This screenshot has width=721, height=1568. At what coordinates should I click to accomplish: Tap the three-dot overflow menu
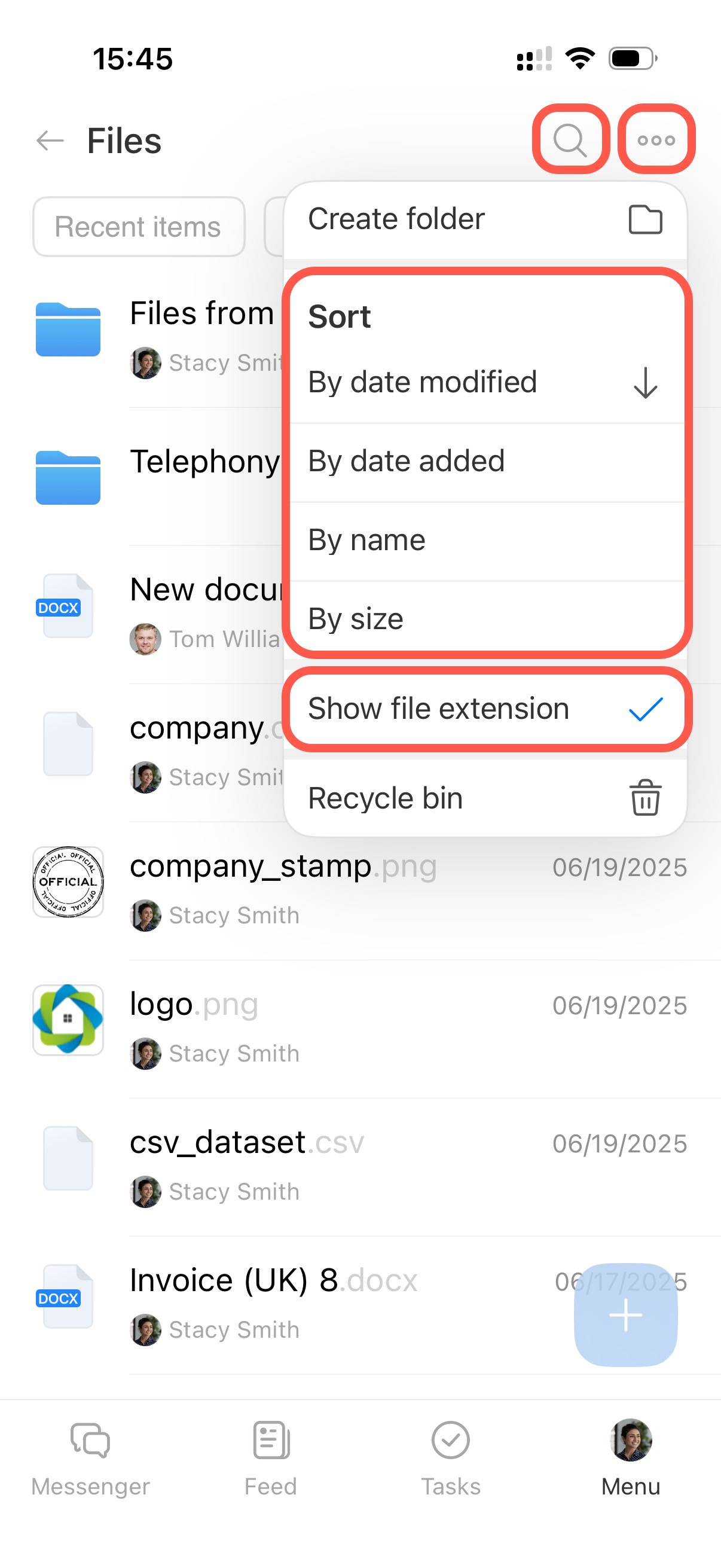[x=656, y=140]
